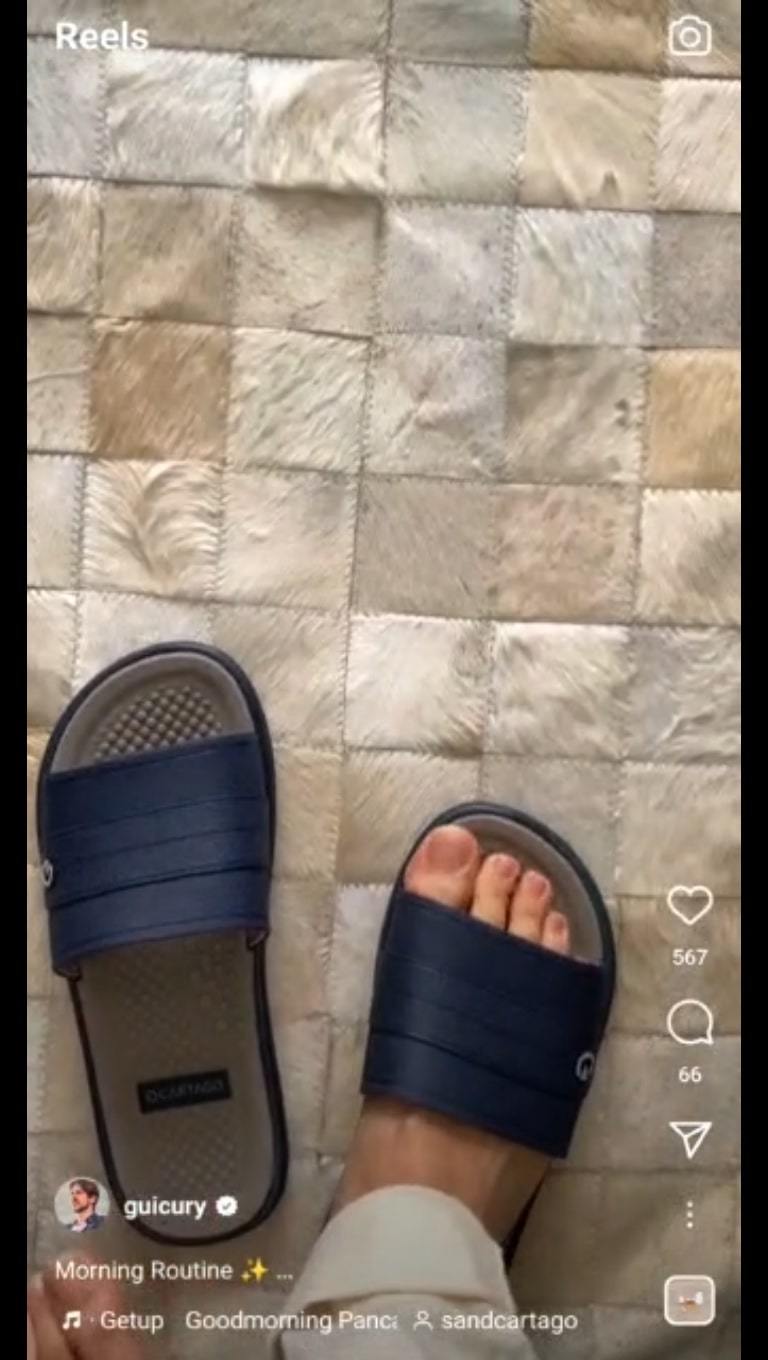View guicury's profile picture
This screenshot has width=768, height=1360.
(x=82, y=1204)
